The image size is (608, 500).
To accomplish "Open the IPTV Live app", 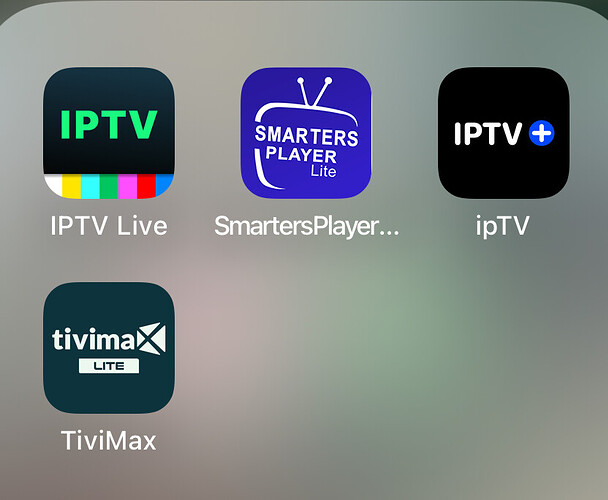I will click(x=109, y=133).
